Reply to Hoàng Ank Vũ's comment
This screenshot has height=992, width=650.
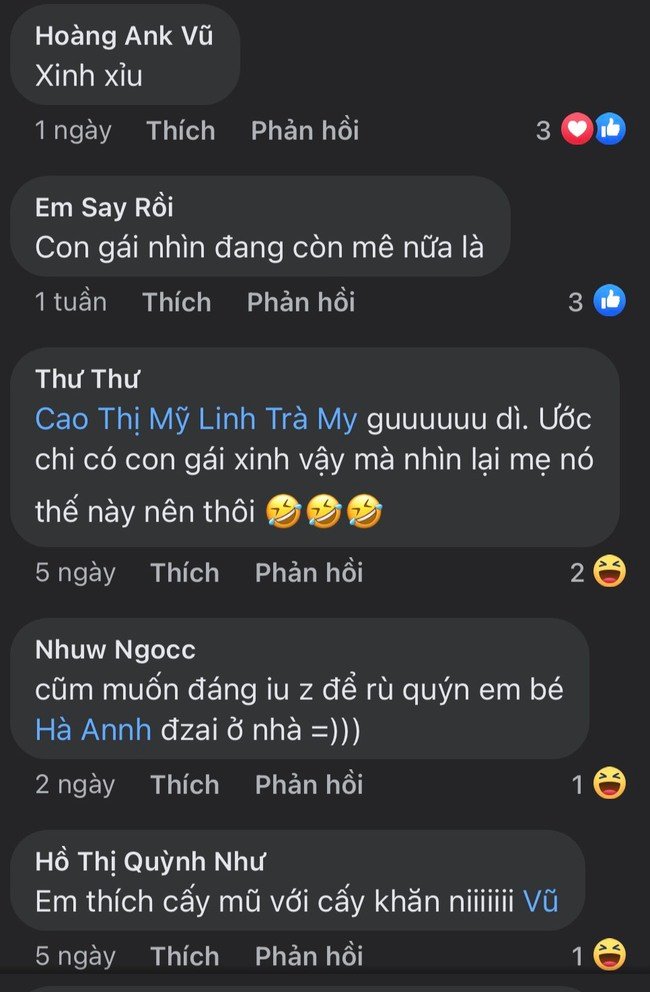304,131
